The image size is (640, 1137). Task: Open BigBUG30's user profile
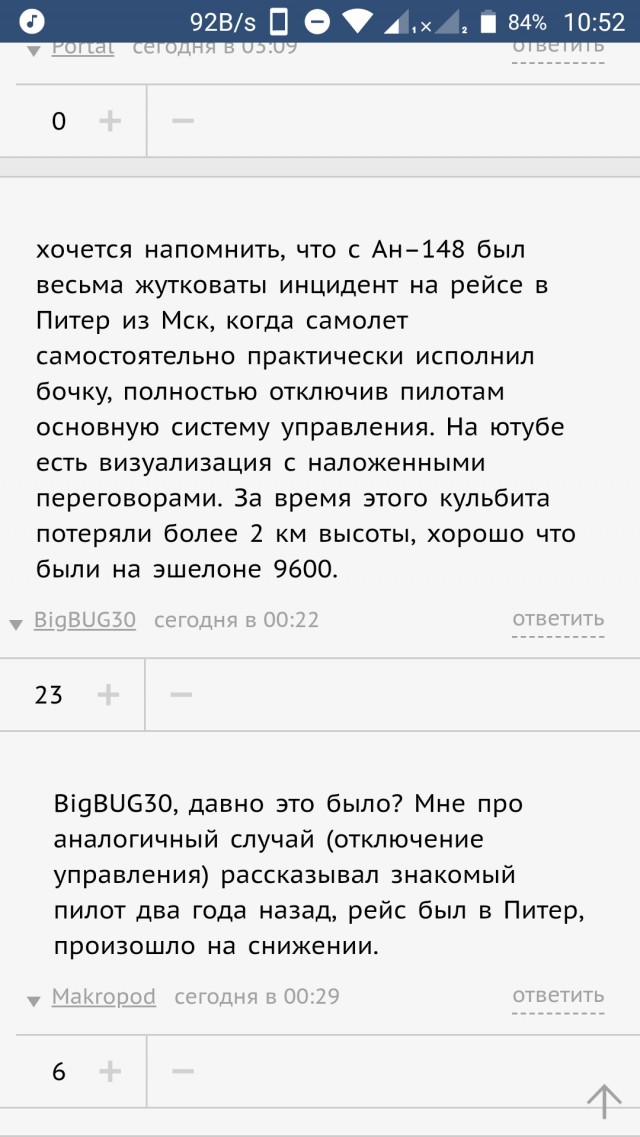point(85,620)
